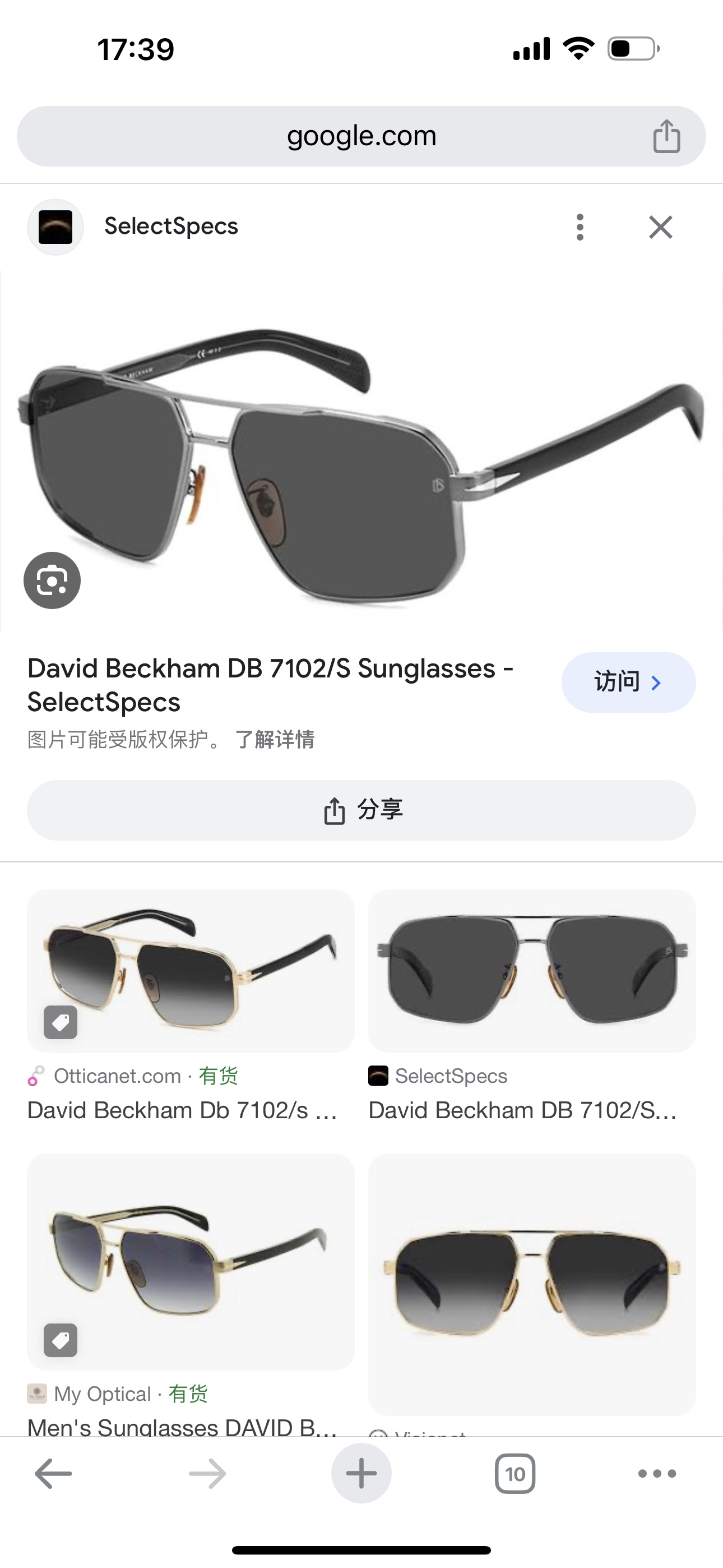Image resolution: width=723 pixels, height=1568 pixels.
Task: Open the 了解详情 copyright details link
Action: click(x=275, y=740)
